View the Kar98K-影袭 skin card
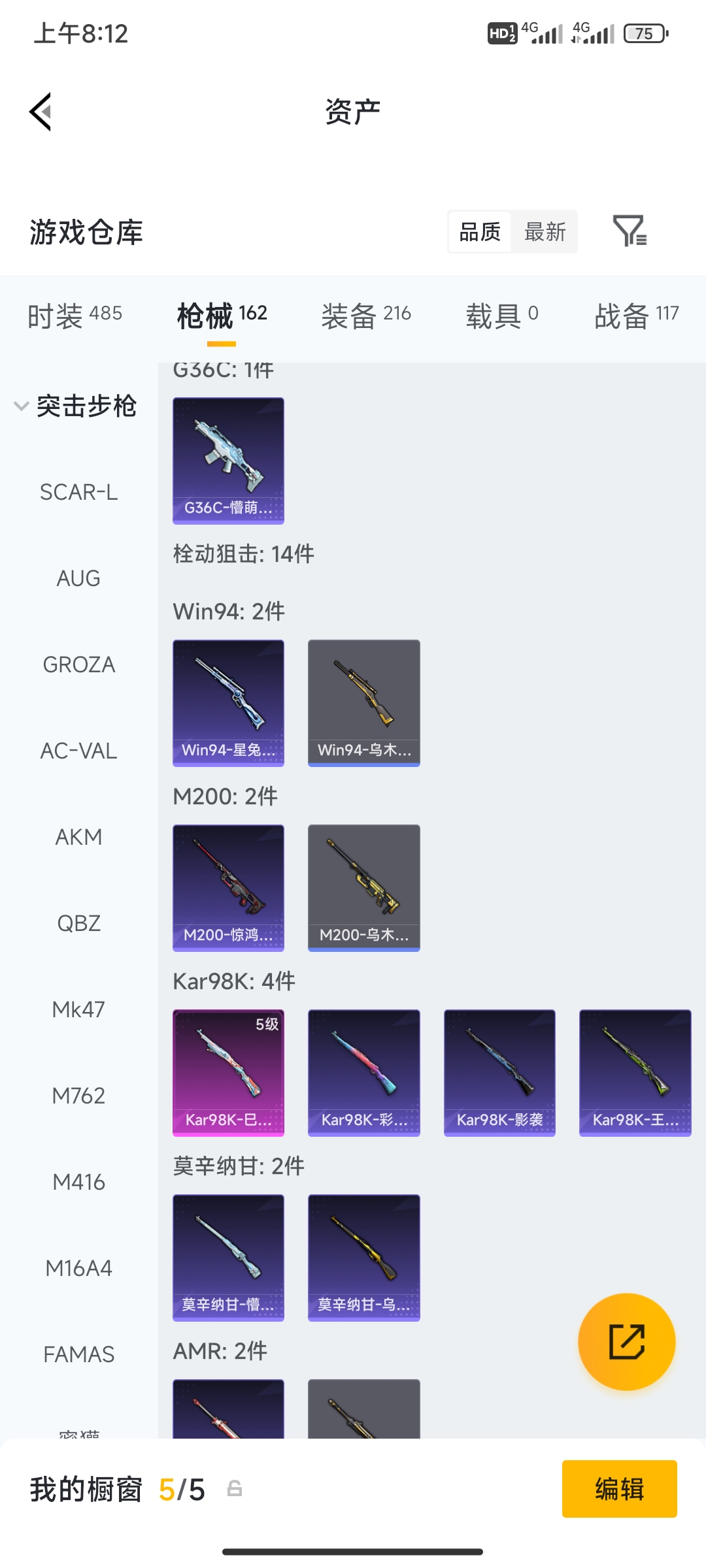Screen dimensions: 706x1568 coord(499,1073)
